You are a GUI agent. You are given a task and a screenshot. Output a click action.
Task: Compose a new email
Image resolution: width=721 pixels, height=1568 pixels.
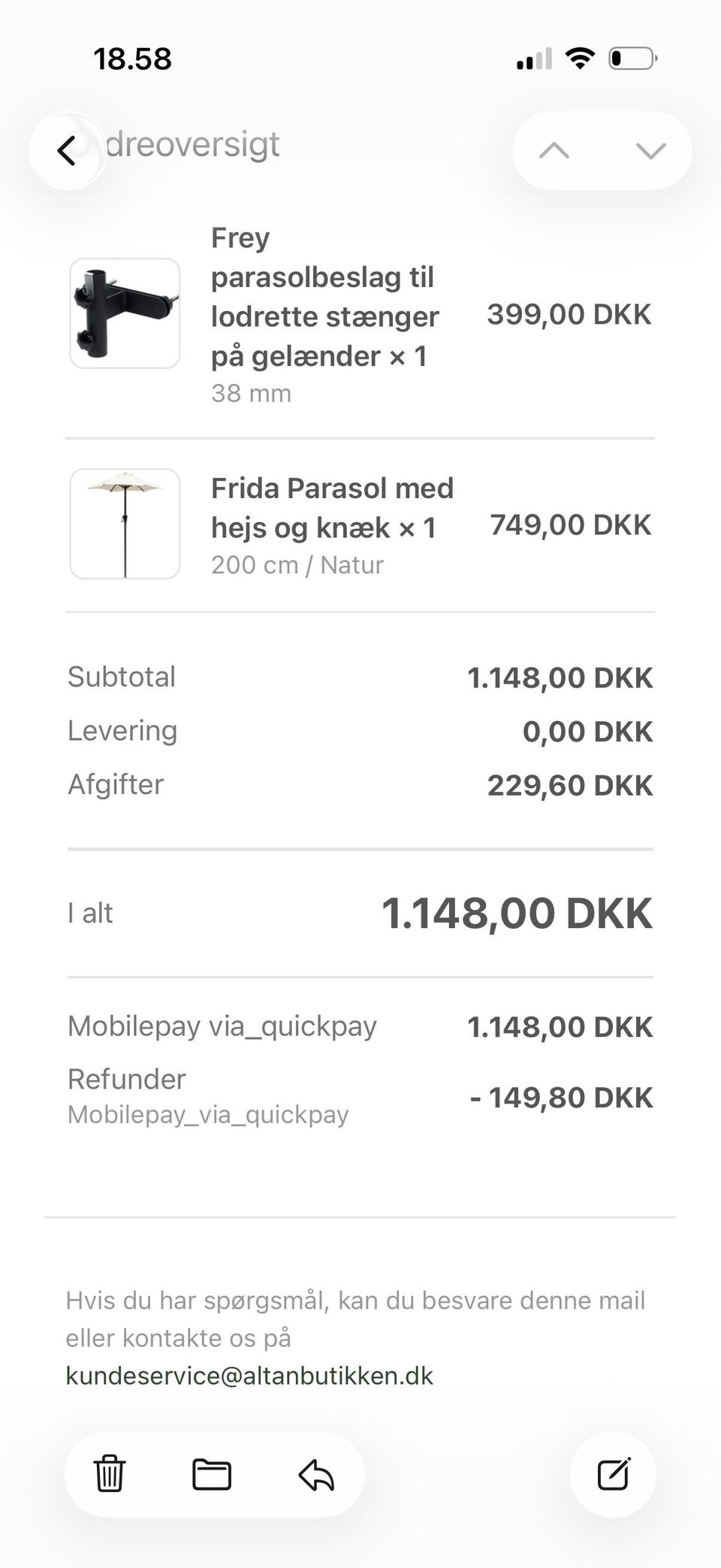pos(614,1473)
